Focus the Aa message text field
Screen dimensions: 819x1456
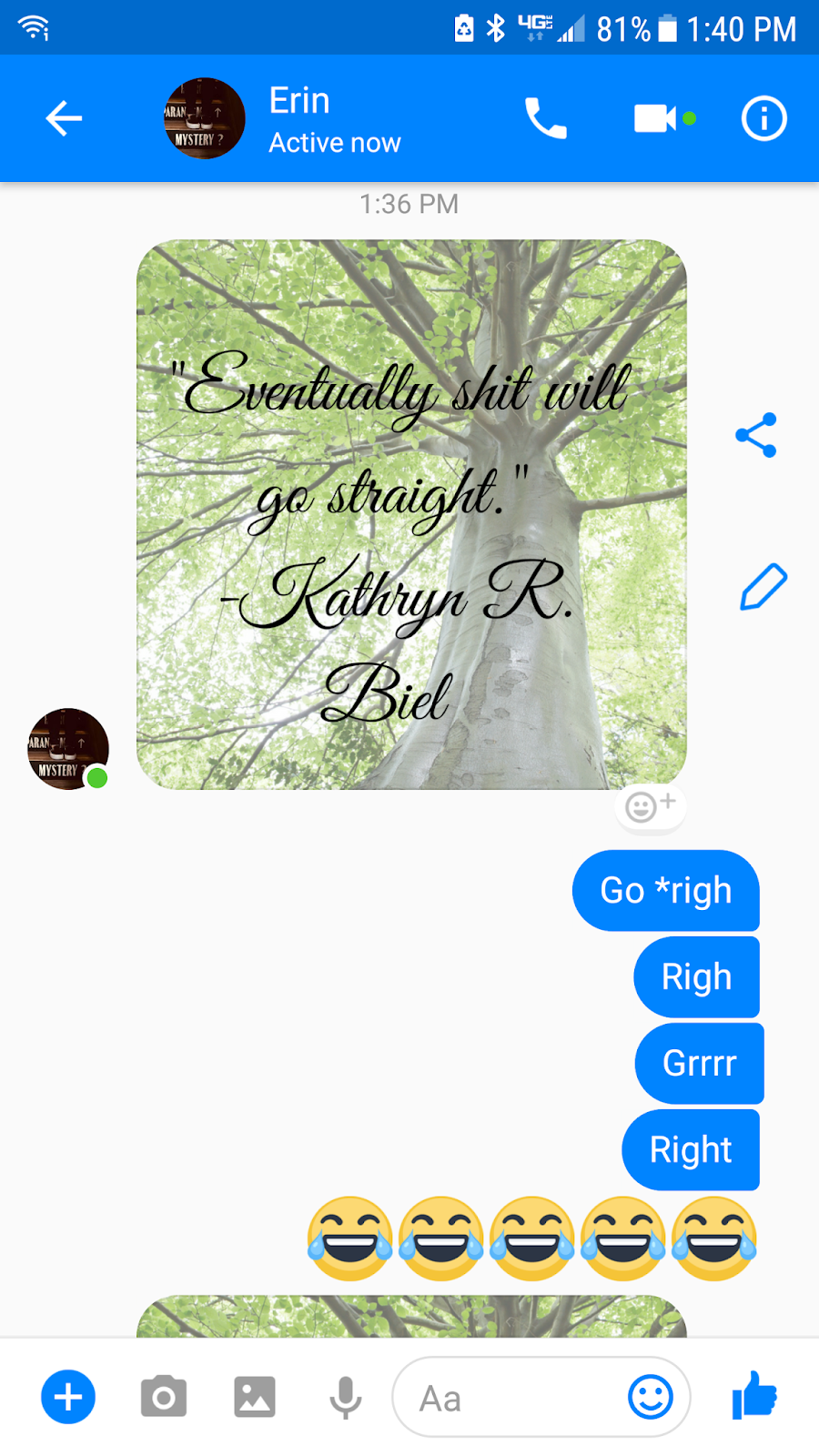(510, 1398)
